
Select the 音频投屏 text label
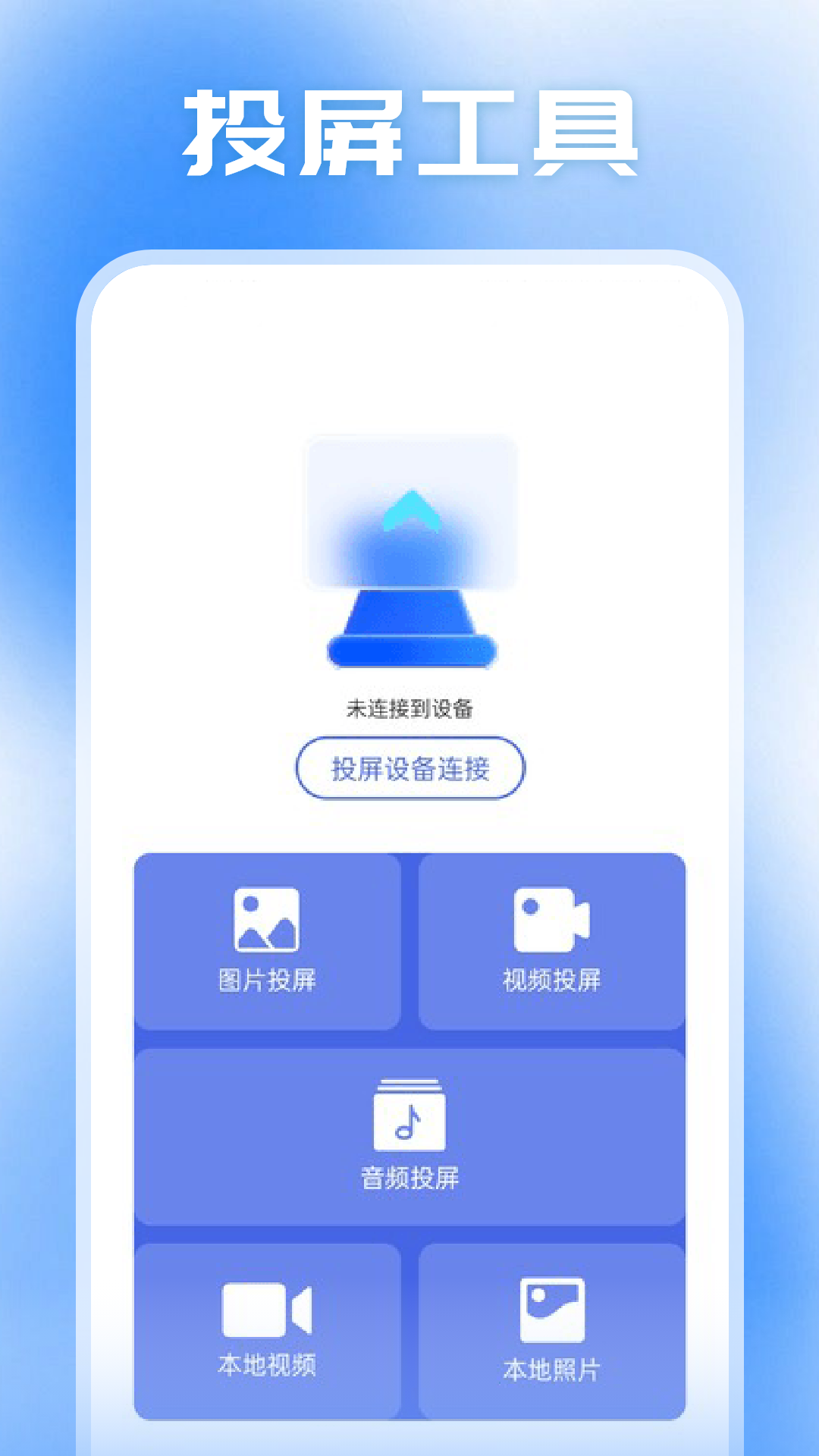(x=409, y=1177)
